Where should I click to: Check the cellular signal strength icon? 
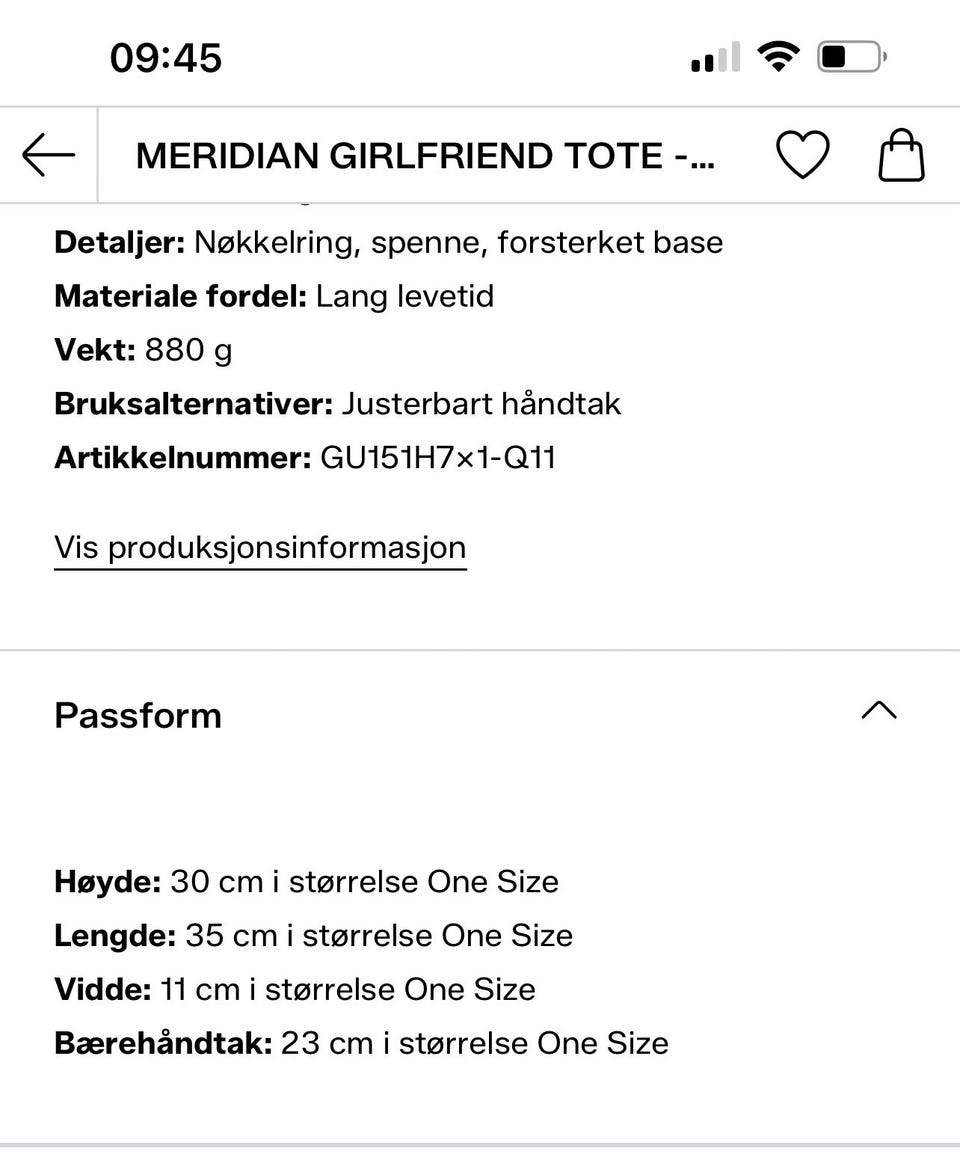[x=712, y=58]
